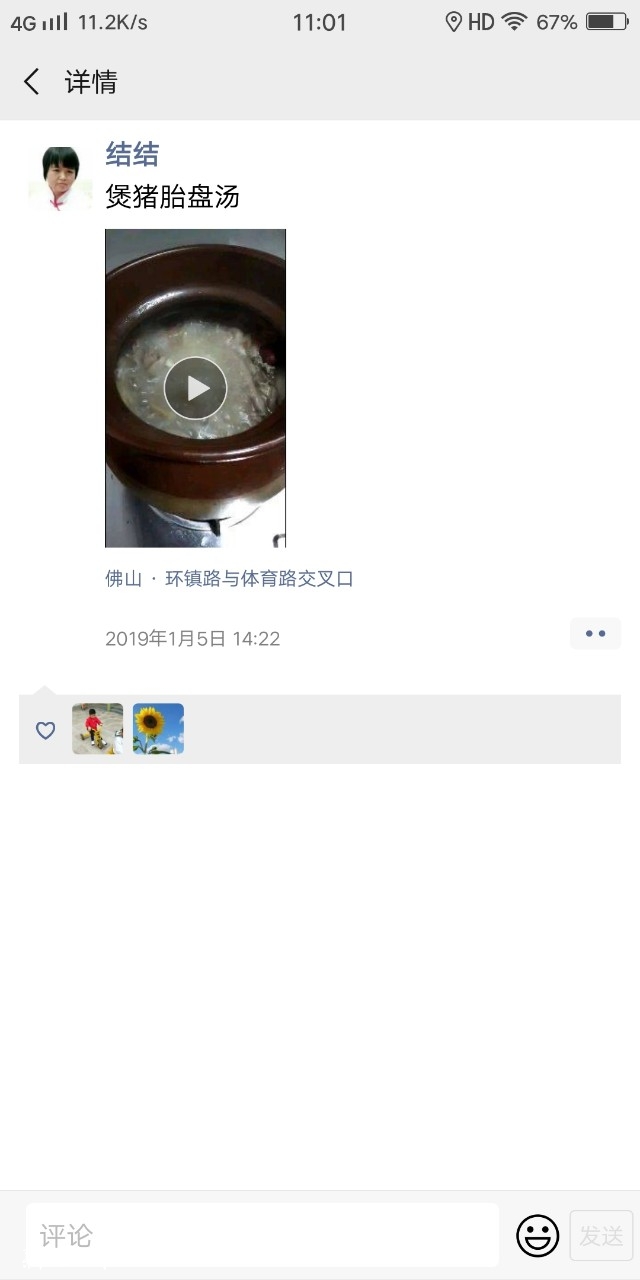The height and width of the screenshot is (1280, 640).
Task: Open the 佛山 环镇路与体育路交叉口 location link
Action: [x=229, y=579]
